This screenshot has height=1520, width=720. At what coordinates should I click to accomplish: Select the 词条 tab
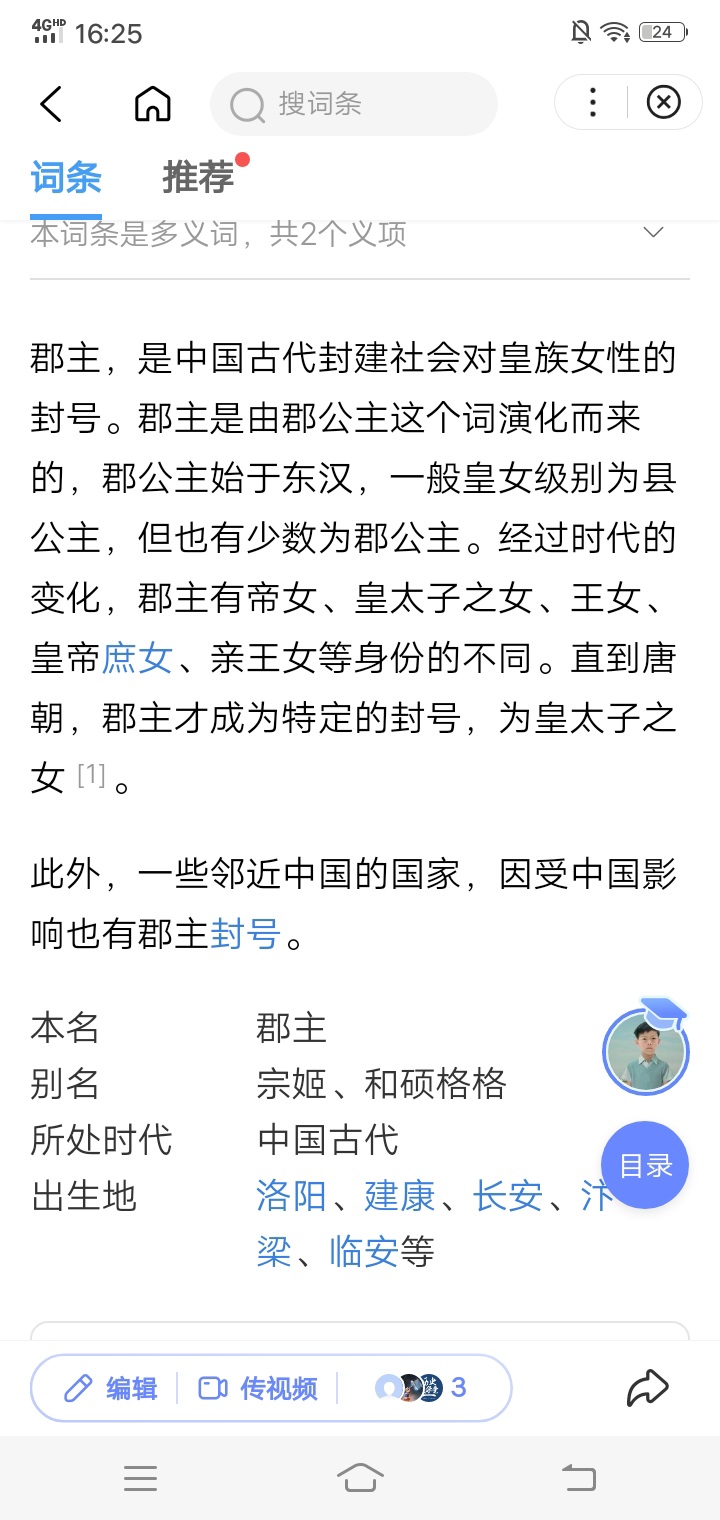point(66,178)
